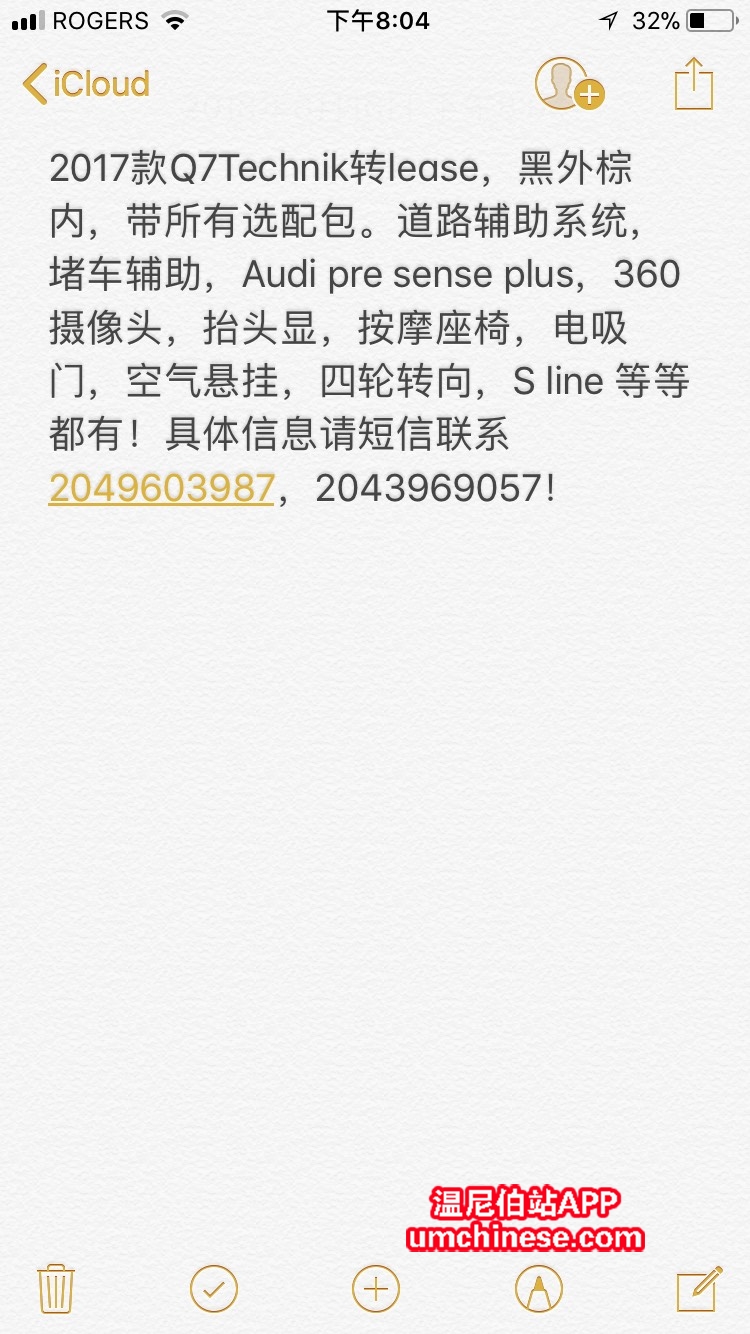Share this note
The image size is (750, 1334).
[x=693, y=84]
